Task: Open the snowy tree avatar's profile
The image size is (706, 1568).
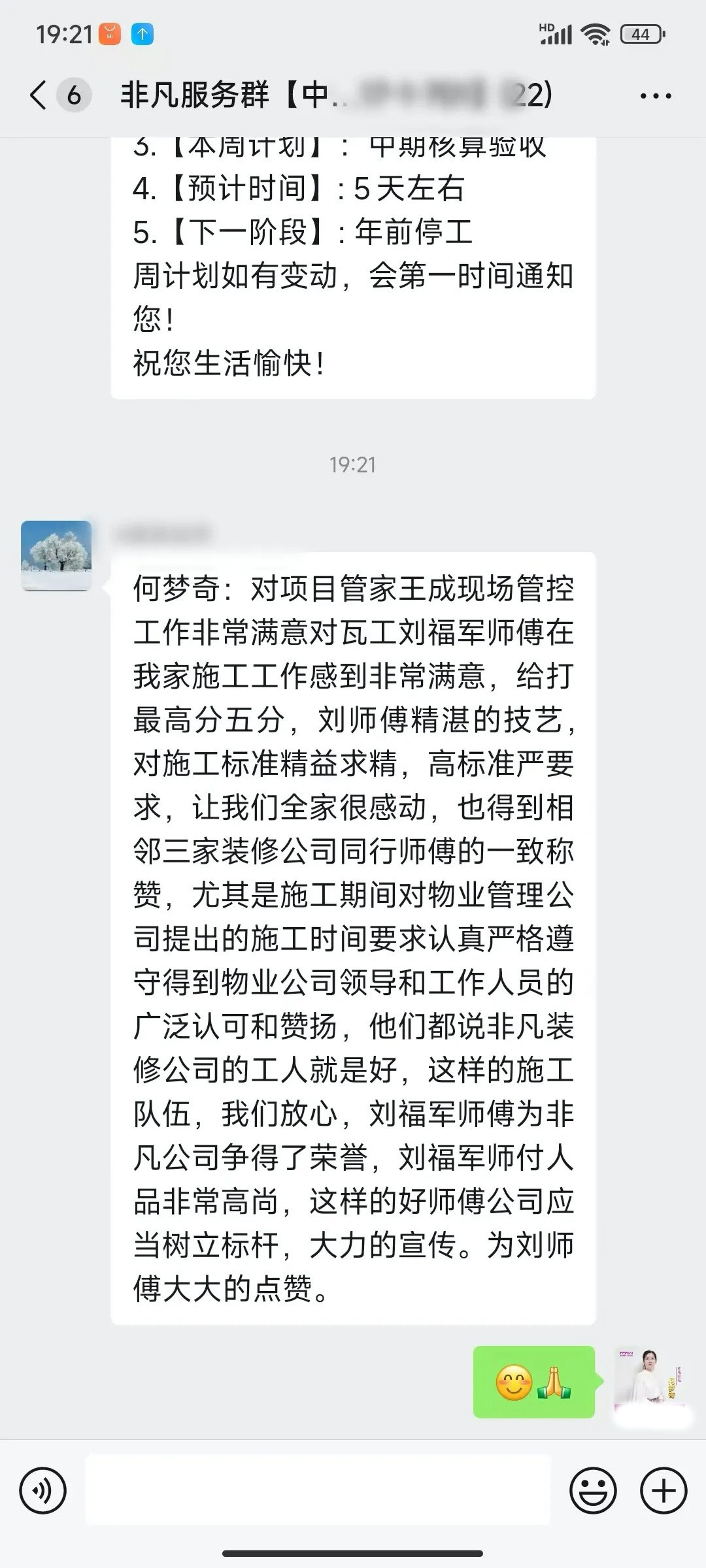Action: [x=56, y=556]
